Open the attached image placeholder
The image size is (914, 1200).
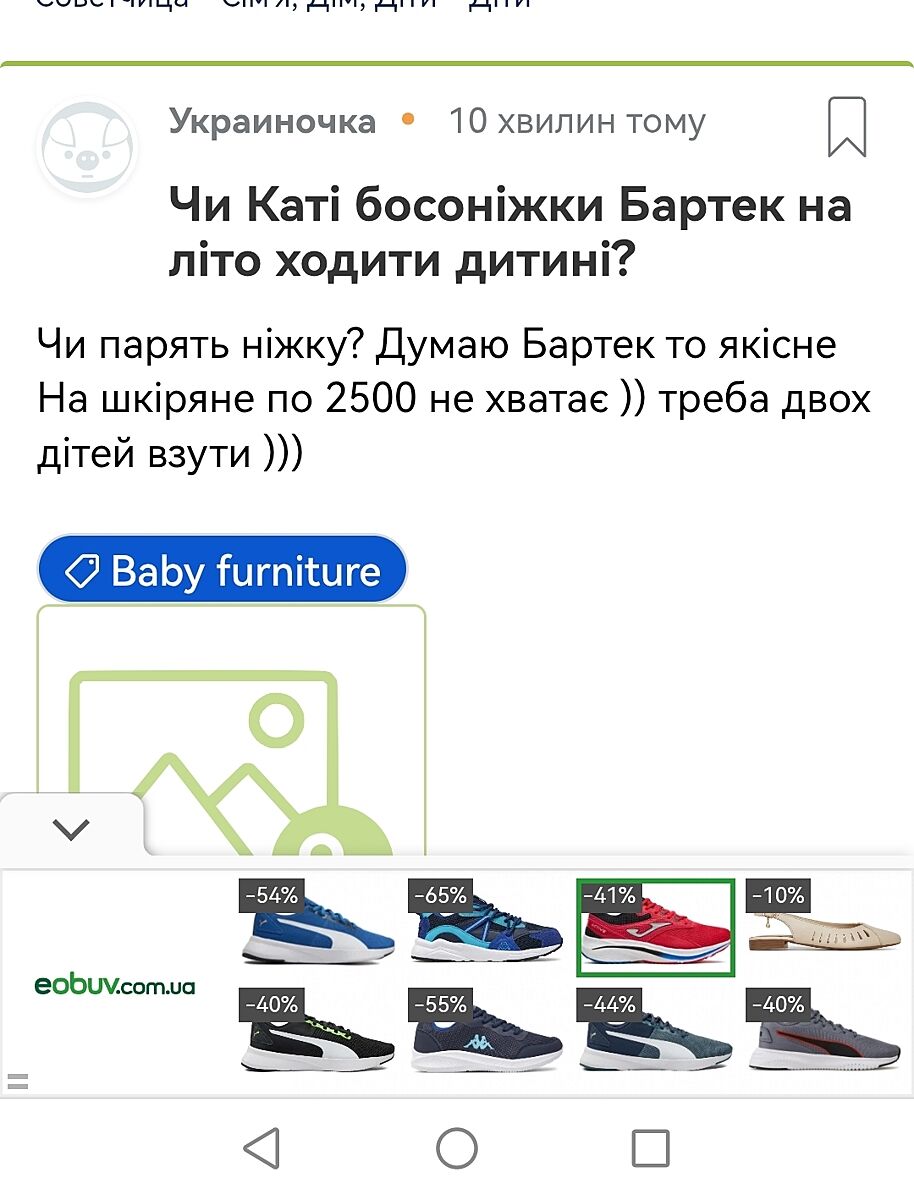231,730
